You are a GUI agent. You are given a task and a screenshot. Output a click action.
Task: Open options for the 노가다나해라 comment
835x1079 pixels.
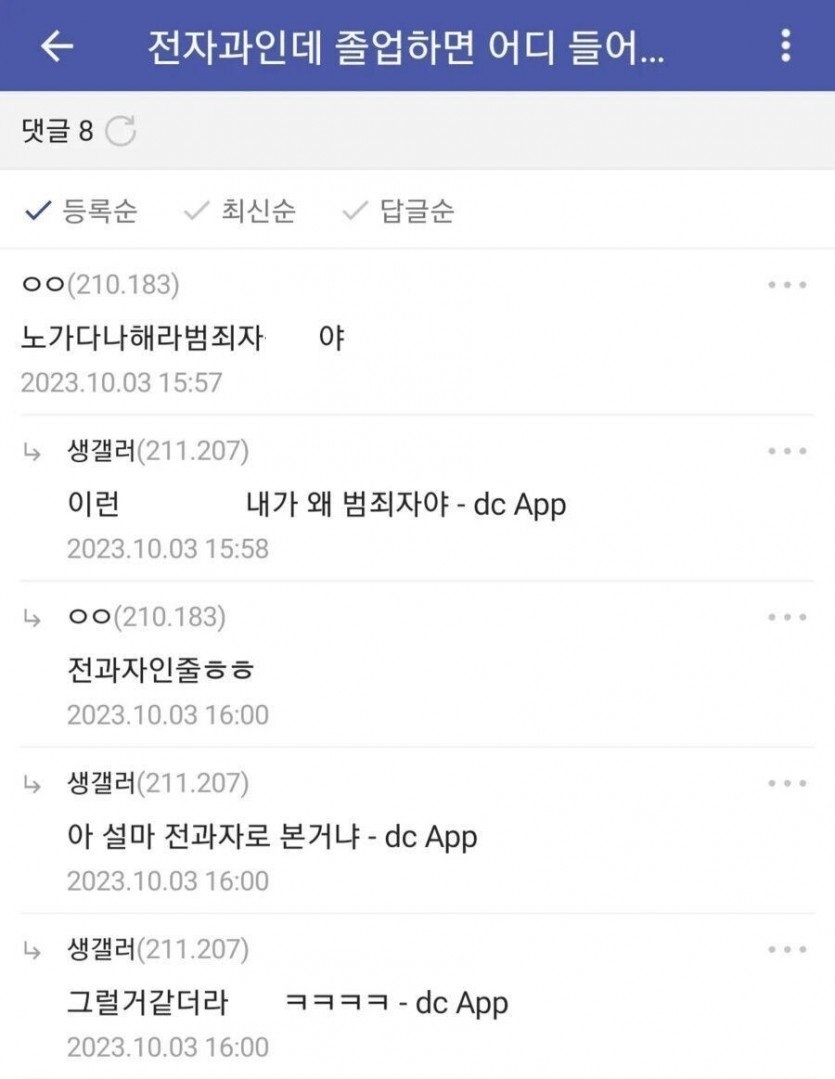click(x=787, y=285)
